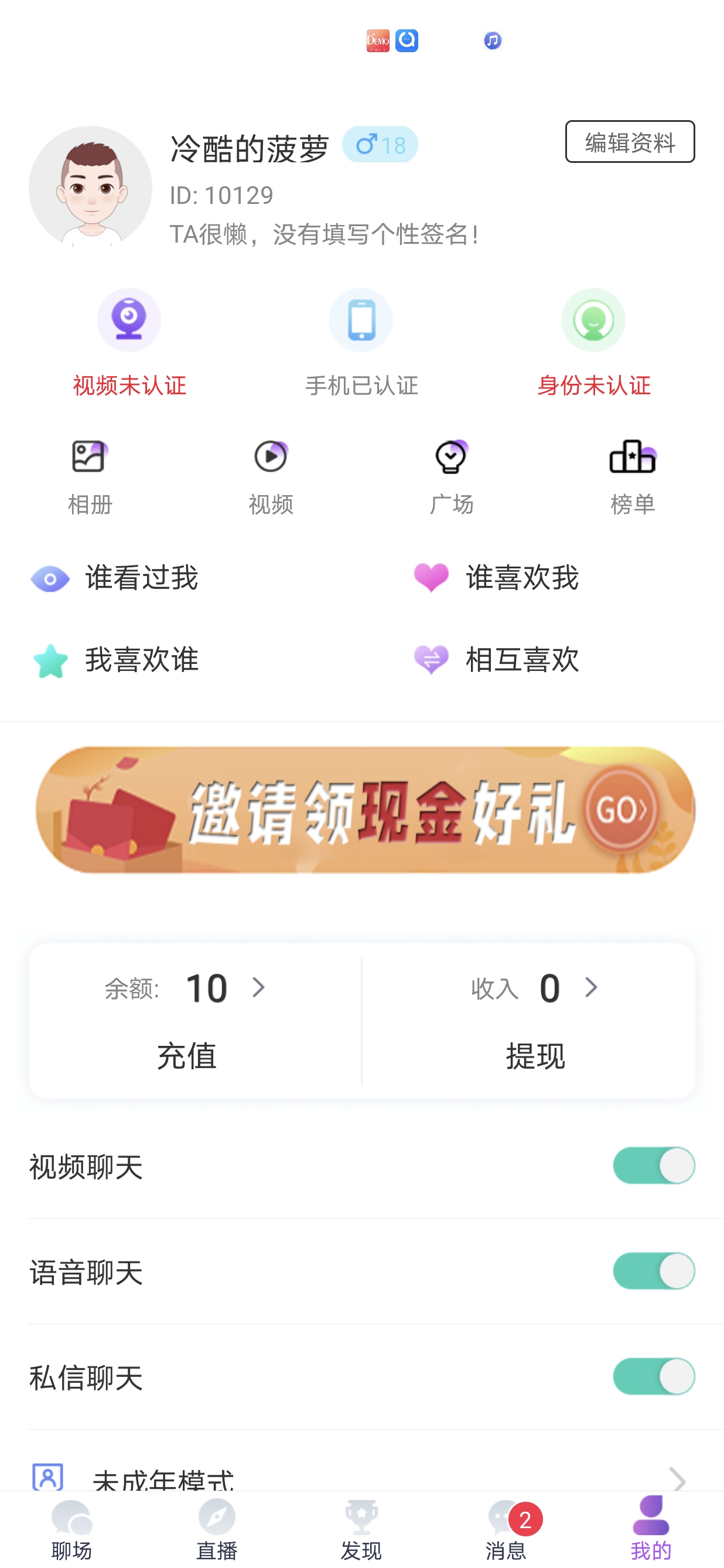Open the 视频 videos section
Screen dimensions: 724x1568
point(271,476)
